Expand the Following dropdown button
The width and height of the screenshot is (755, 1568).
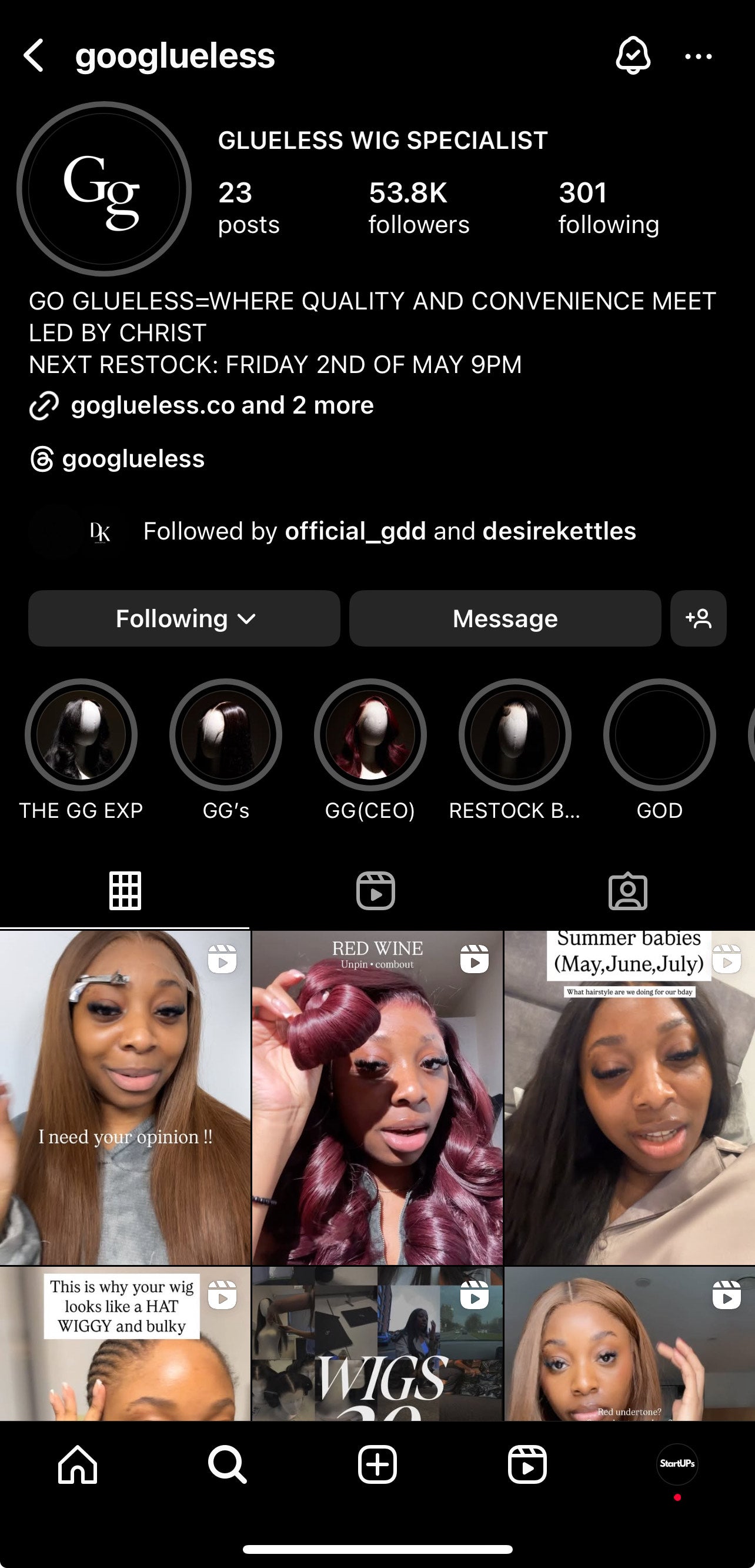coord(183,618)
